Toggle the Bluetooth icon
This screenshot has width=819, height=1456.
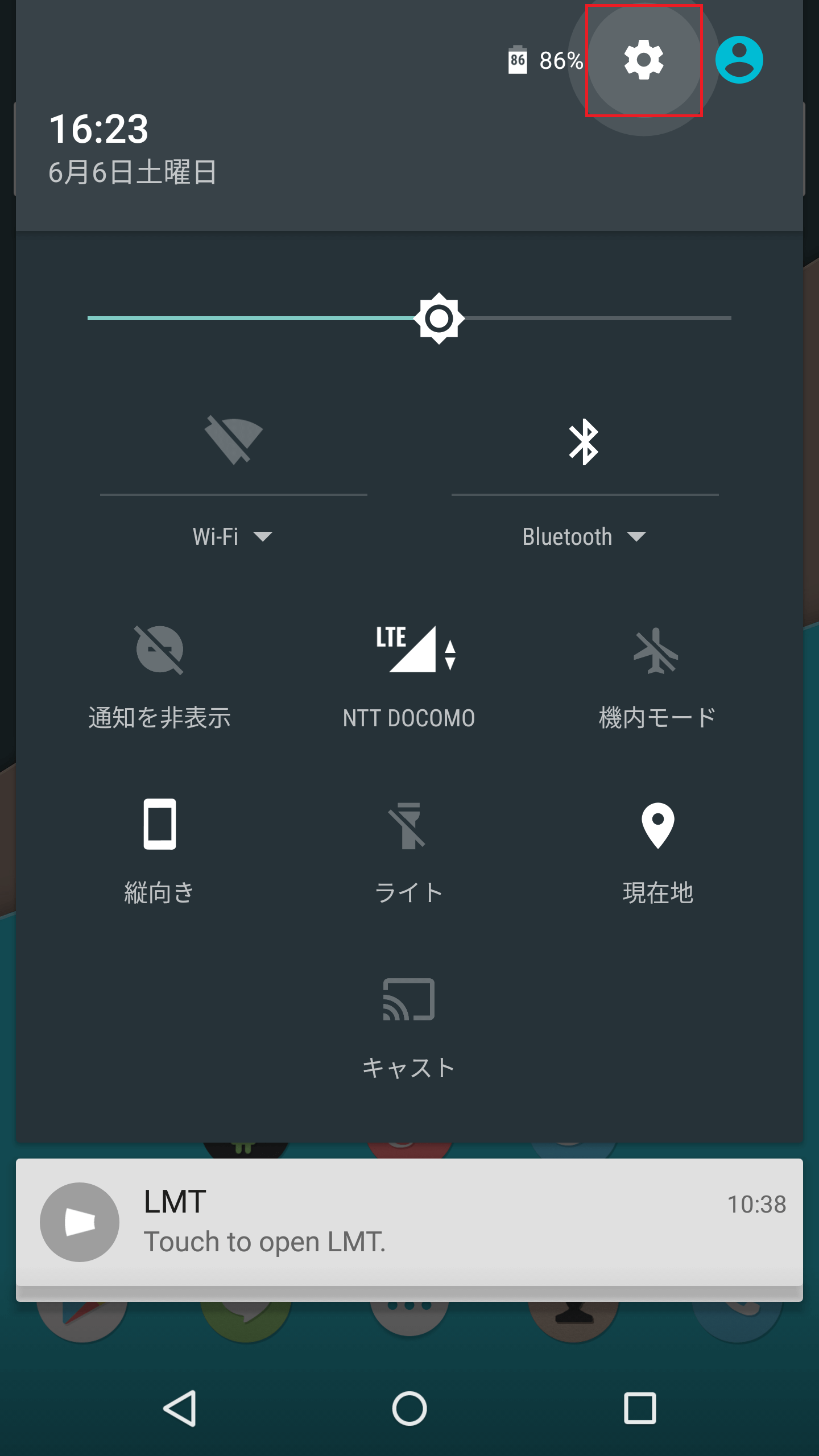585,442
